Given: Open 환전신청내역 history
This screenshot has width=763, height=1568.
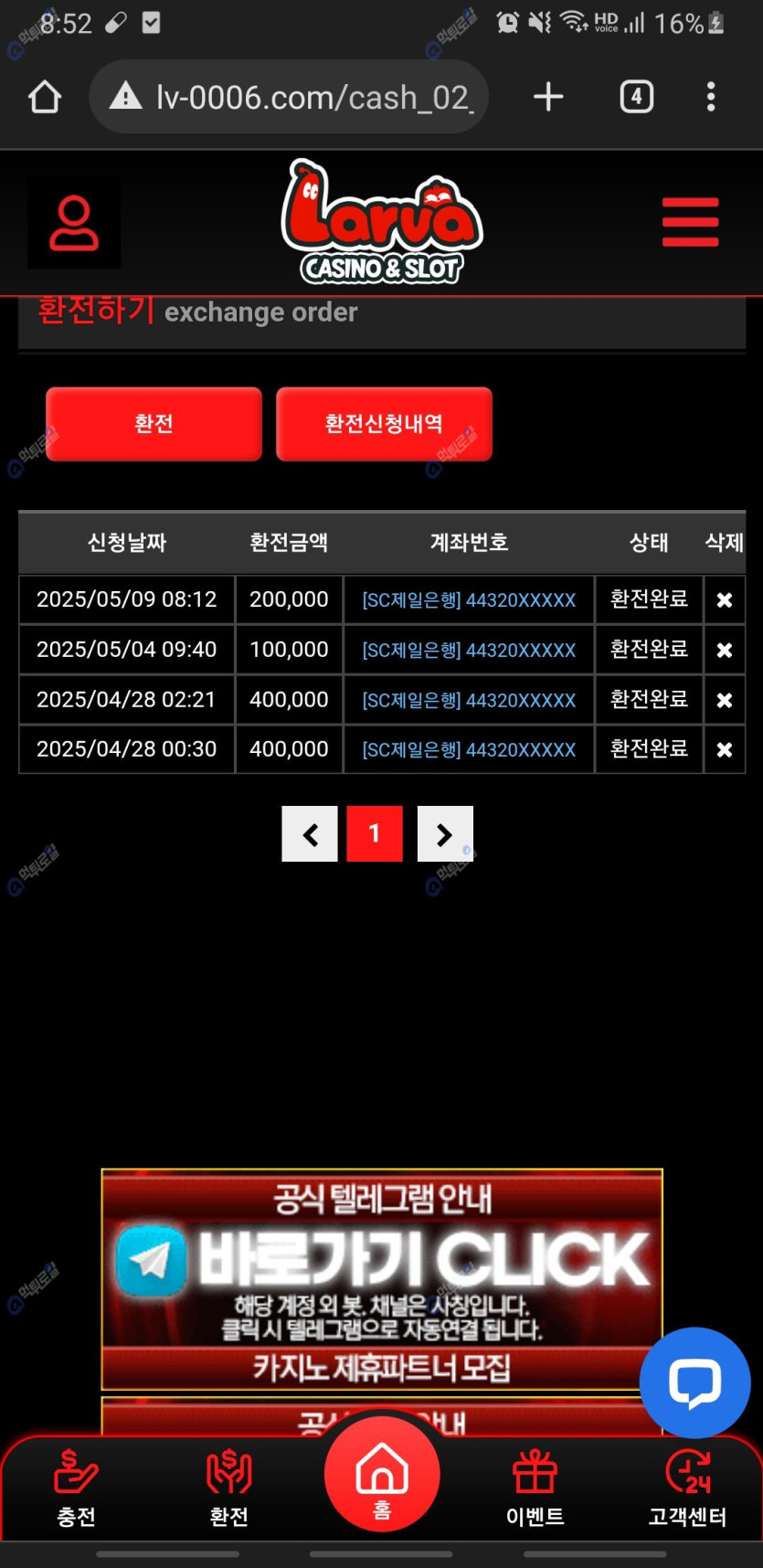Looking at the screenshot, I should pyautogui.click(x=384, y=424).
